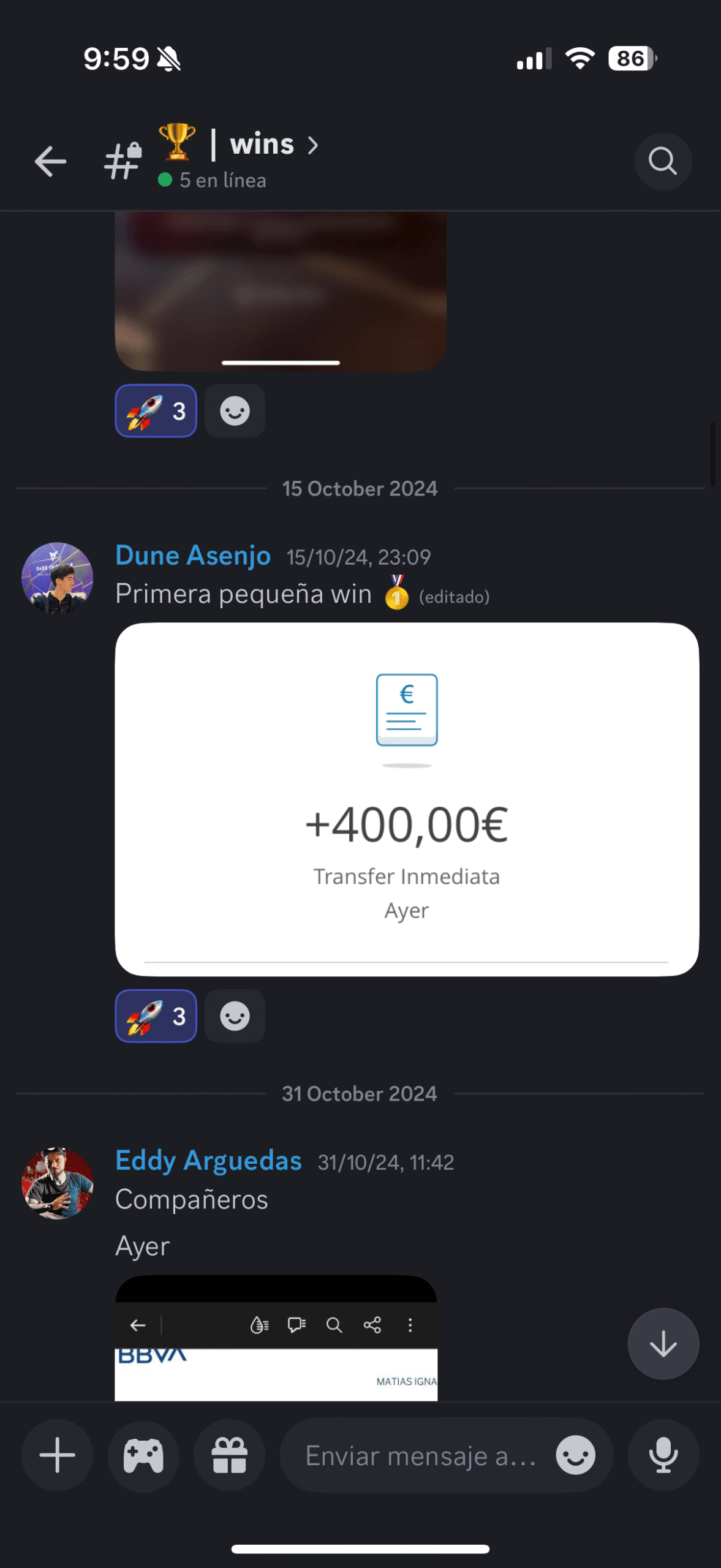Tap rocket reaction under the blurred image
Image resolution: width=721 pixels, height=1568 pixels.
click(156, 411)
